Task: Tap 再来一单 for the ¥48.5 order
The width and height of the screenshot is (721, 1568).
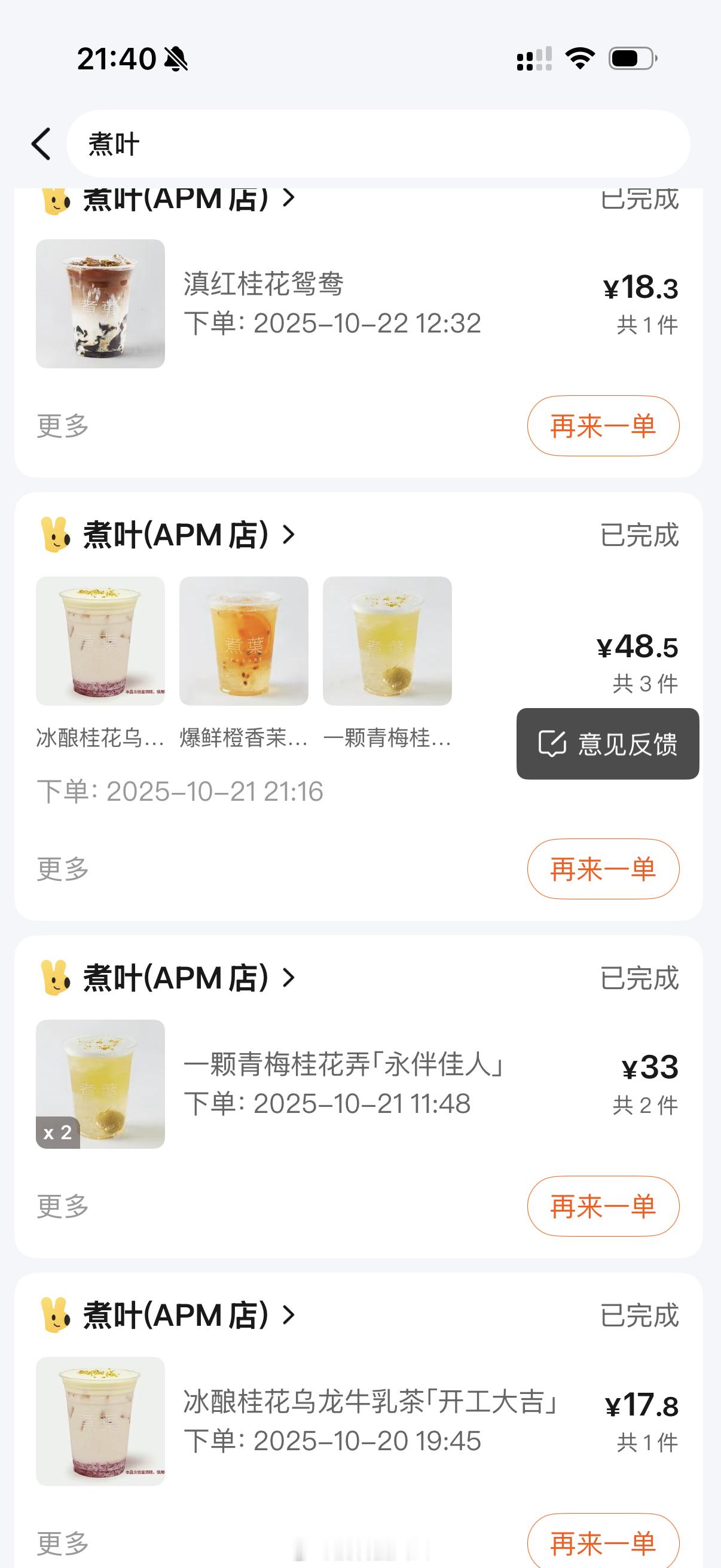Action: (x=603, y=868)
